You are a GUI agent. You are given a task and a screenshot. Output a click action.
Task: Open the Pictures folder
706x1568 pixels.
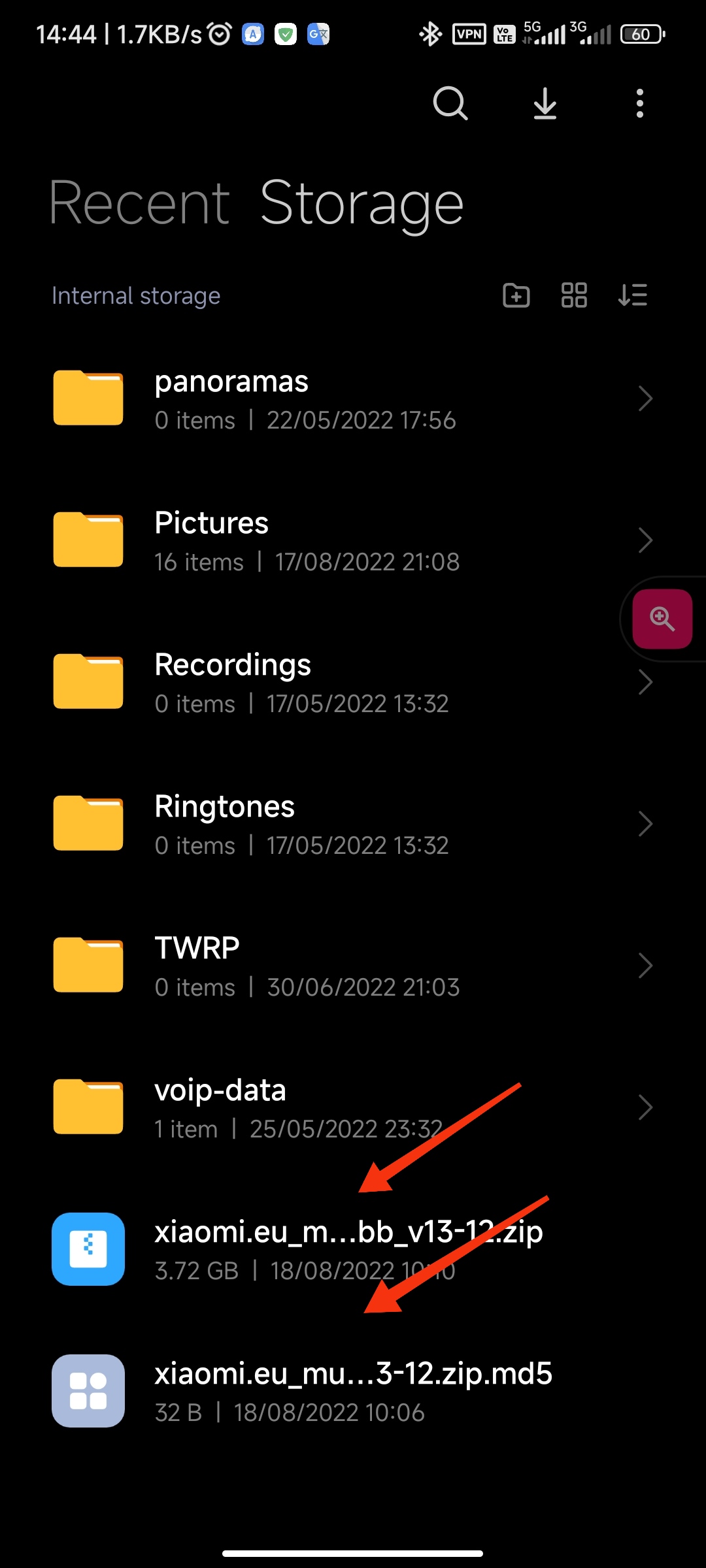pos(353,541)
